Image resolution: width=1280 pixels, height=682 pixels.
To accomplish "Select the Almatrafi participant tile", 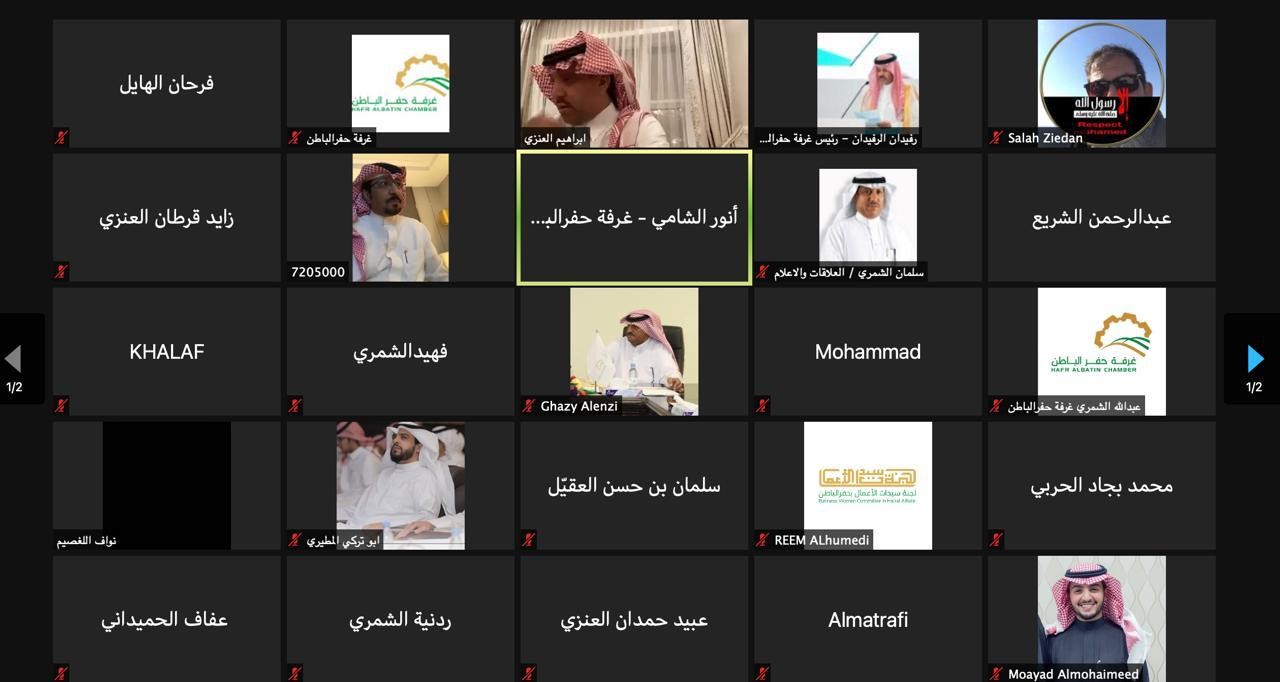I will click(x=867, y=619).
